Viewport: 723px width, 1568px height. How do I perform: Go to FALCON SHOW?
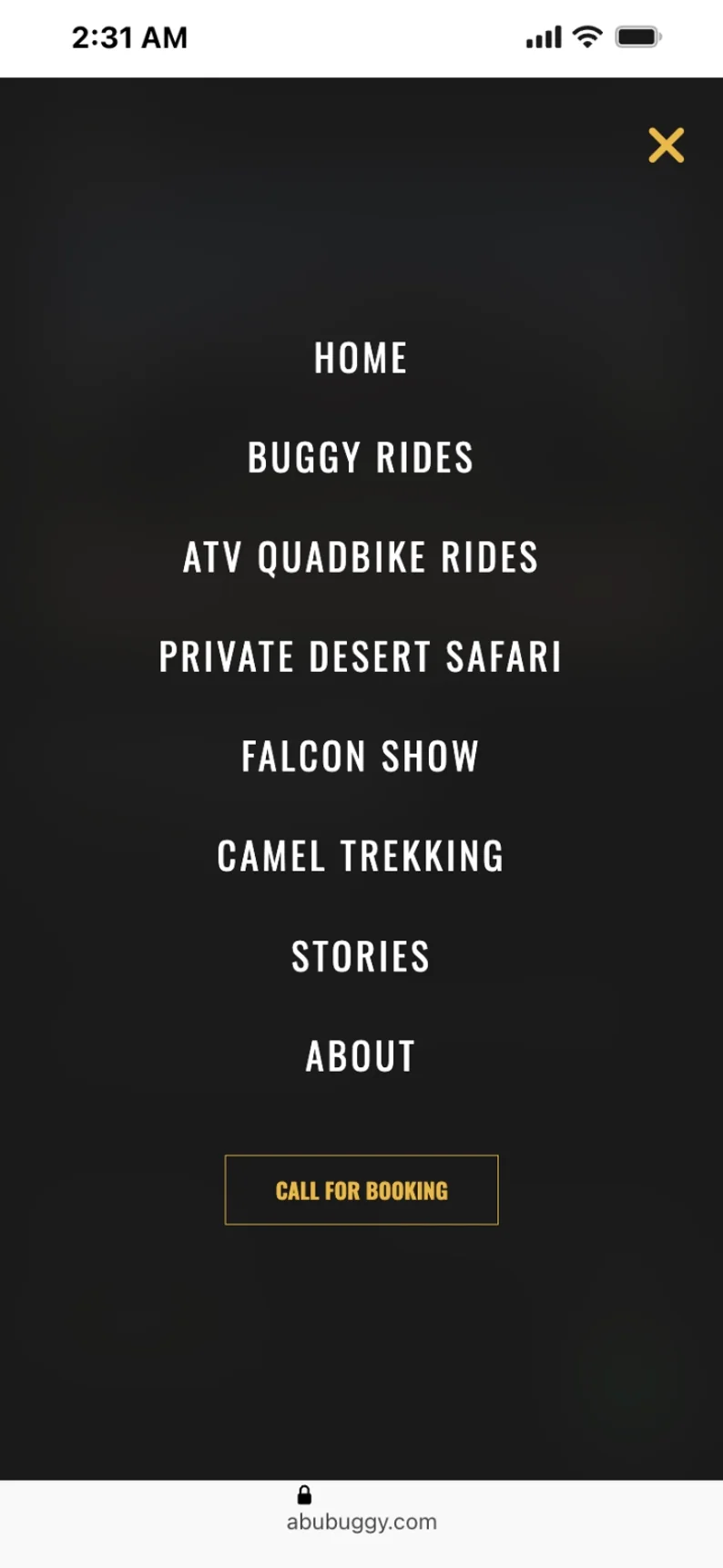pyautogui.click(x=359, y=757)
